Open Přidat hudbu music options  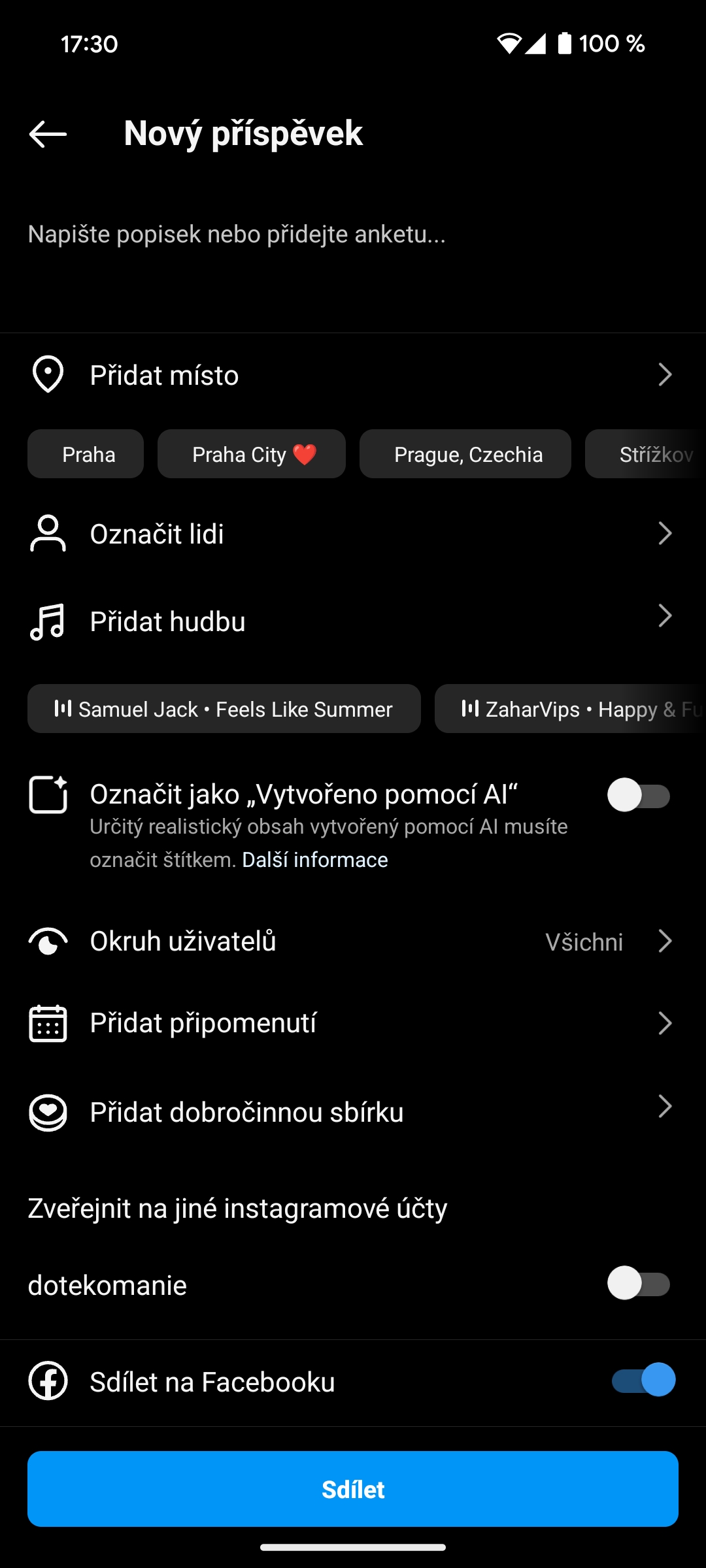tap(353, 621)
